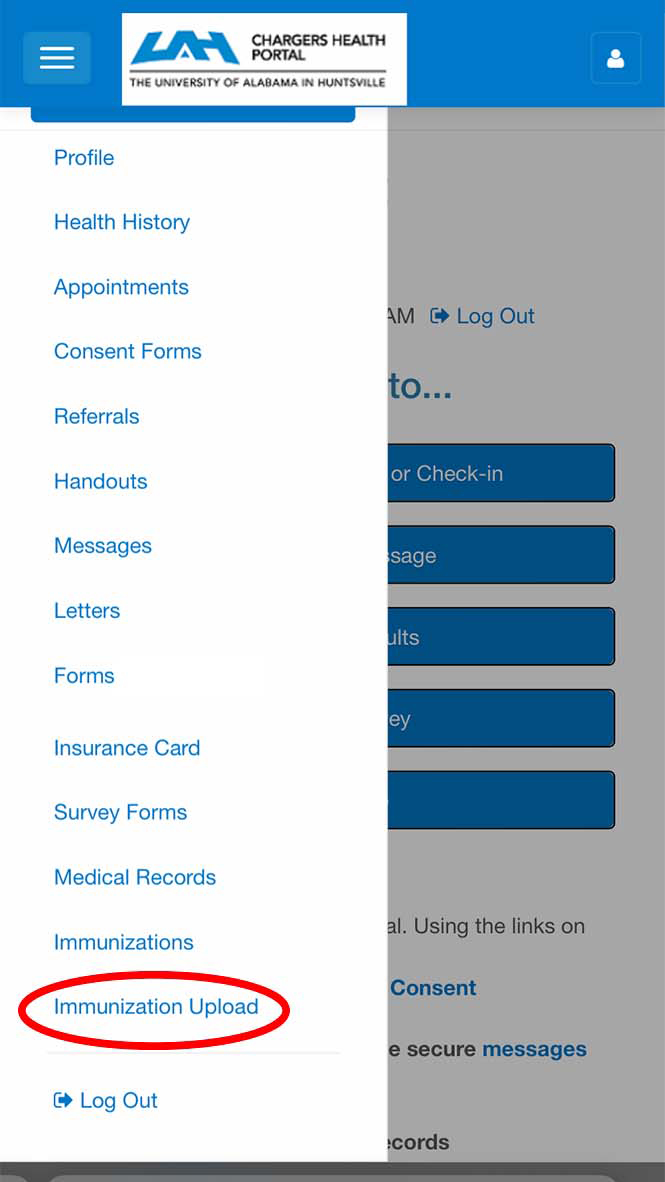Screen dimensions: 665x1182
Task: Open Immunizations
Action: 124,942
